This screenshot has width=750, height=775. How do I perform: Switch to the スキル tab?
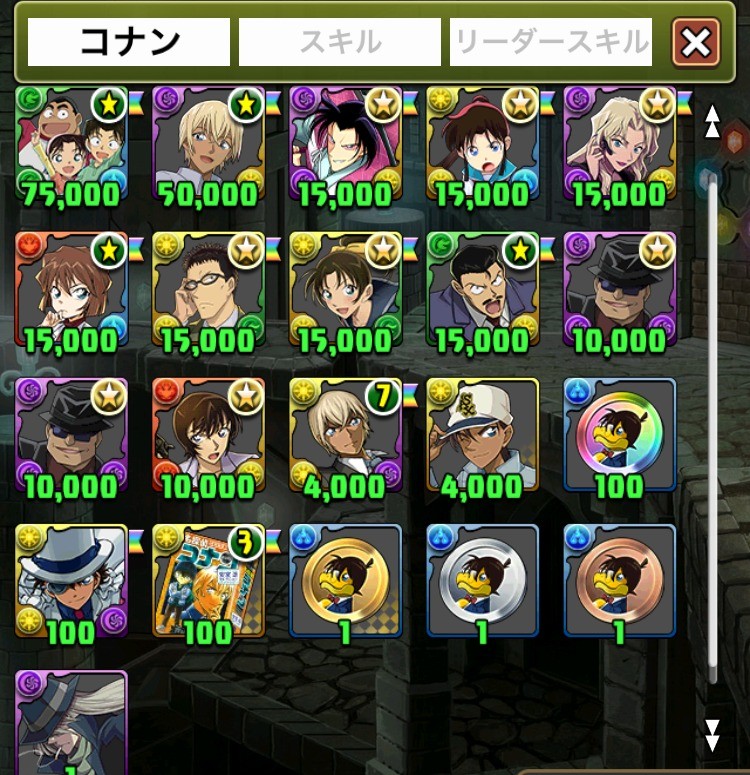340,42
